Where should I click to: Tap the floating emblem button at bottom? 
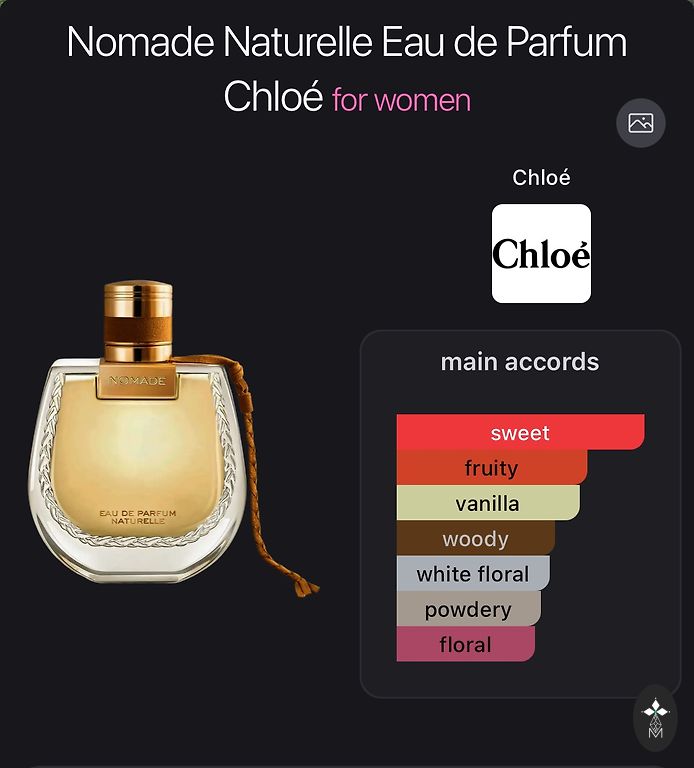click(x=656, y=719)
